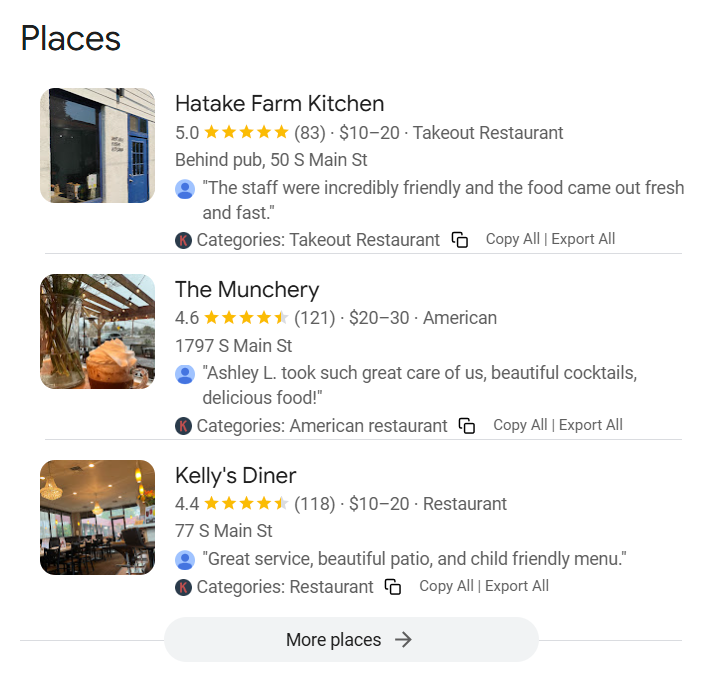Tap Copy All under The Munchery

pyautogui.click(x=520, y=425)
